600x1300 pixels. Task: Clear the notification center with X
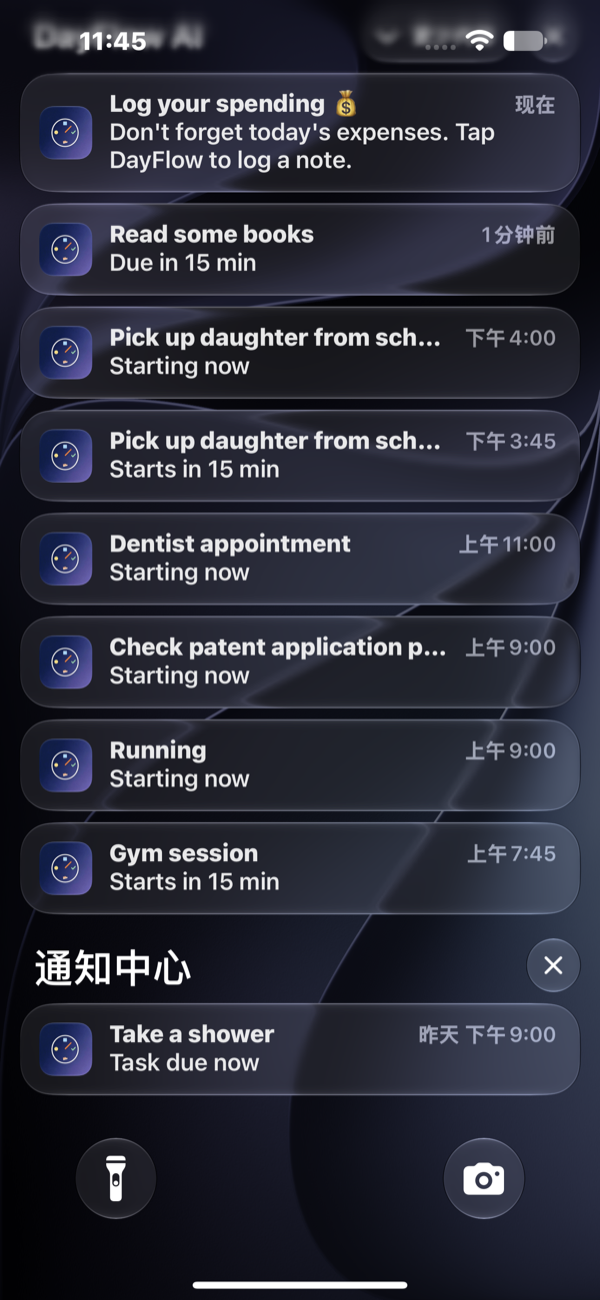tap(553, 965)
